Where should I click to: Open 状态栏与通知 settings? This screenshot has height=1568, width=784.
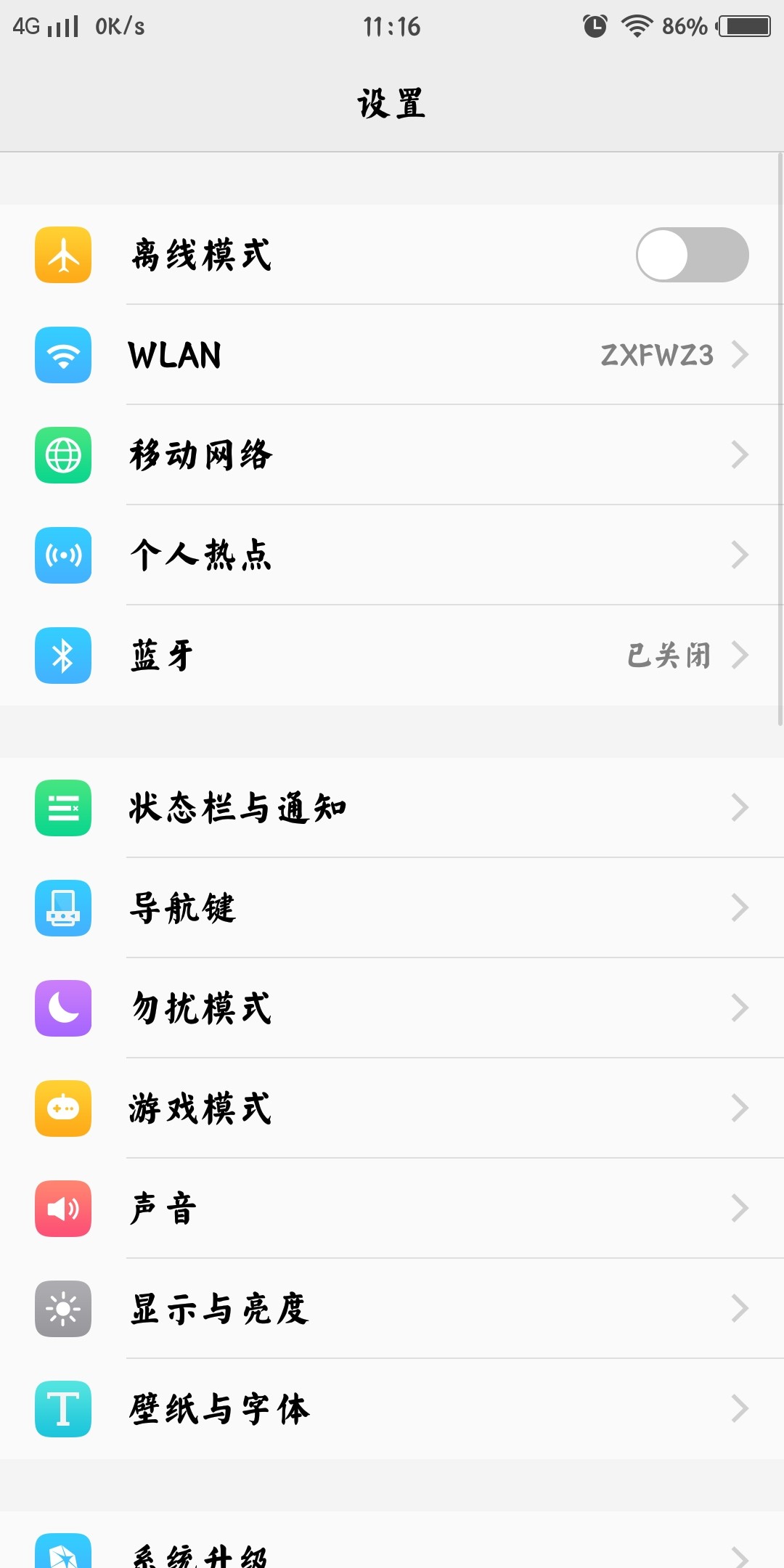[x=392, y=808]
